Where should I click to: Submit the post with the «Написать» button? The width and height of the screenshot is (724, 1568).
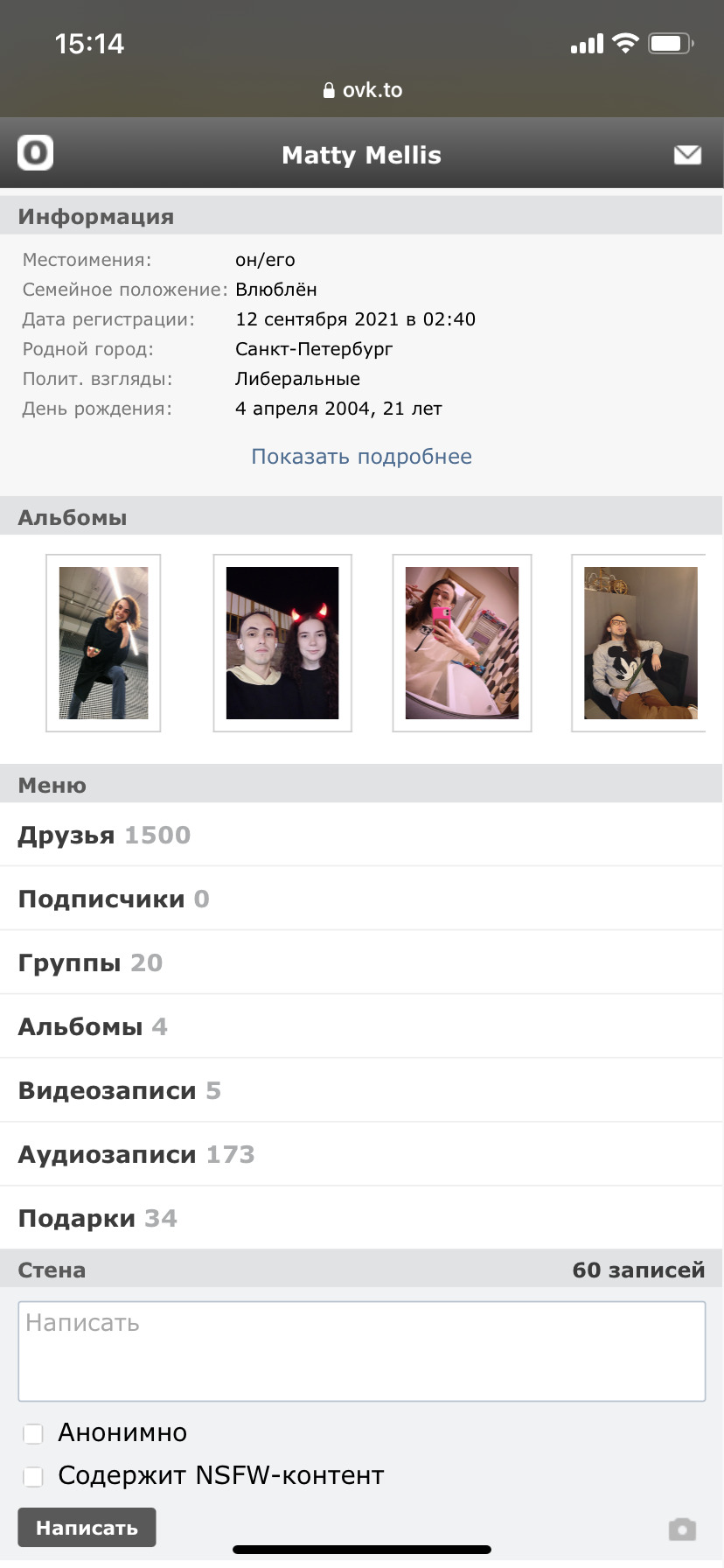point(87,1528)
